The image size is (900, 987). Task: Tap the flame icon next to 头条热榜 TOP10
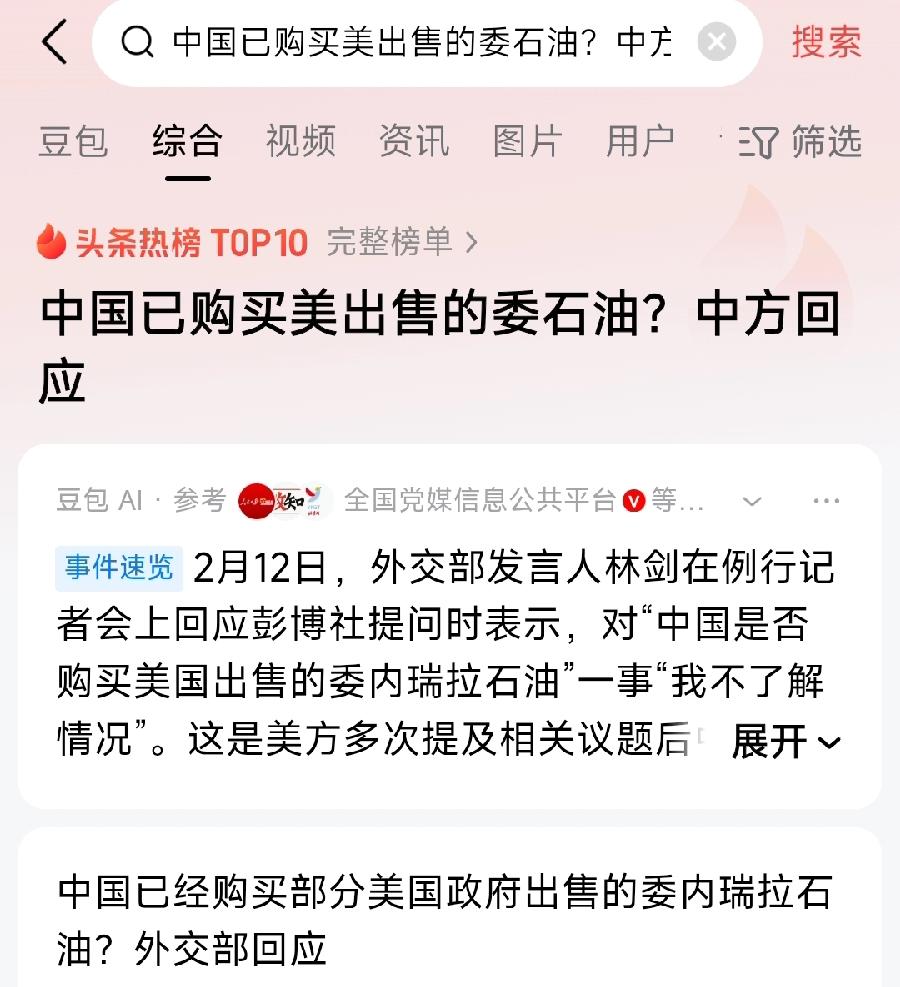pyautogui.click(x=48, y=240)
